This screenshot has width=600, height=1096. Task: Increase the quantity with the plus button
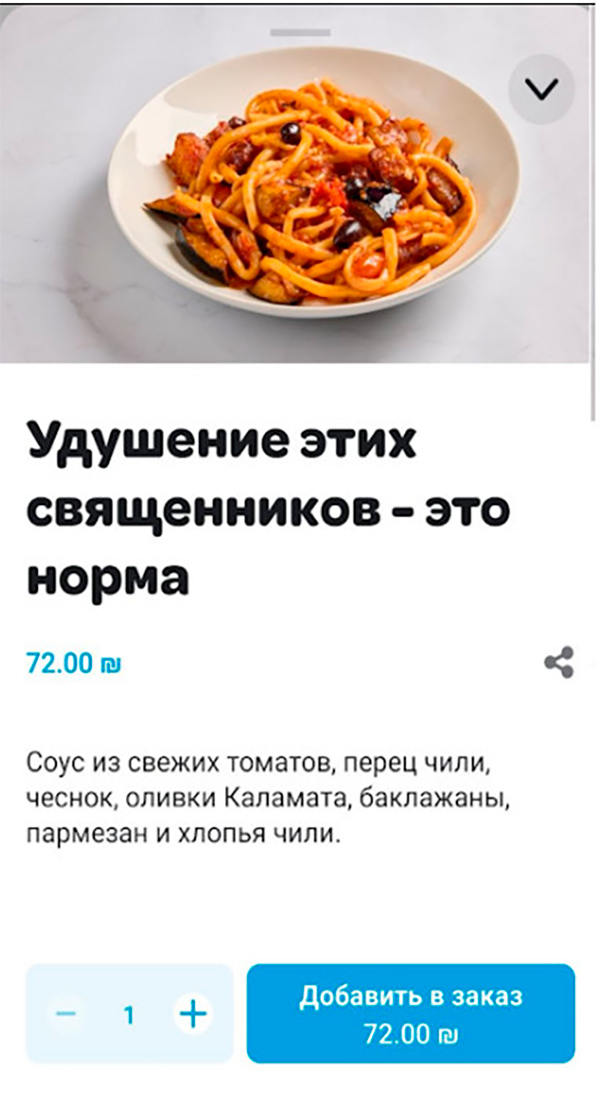[x=192, y=1014]
